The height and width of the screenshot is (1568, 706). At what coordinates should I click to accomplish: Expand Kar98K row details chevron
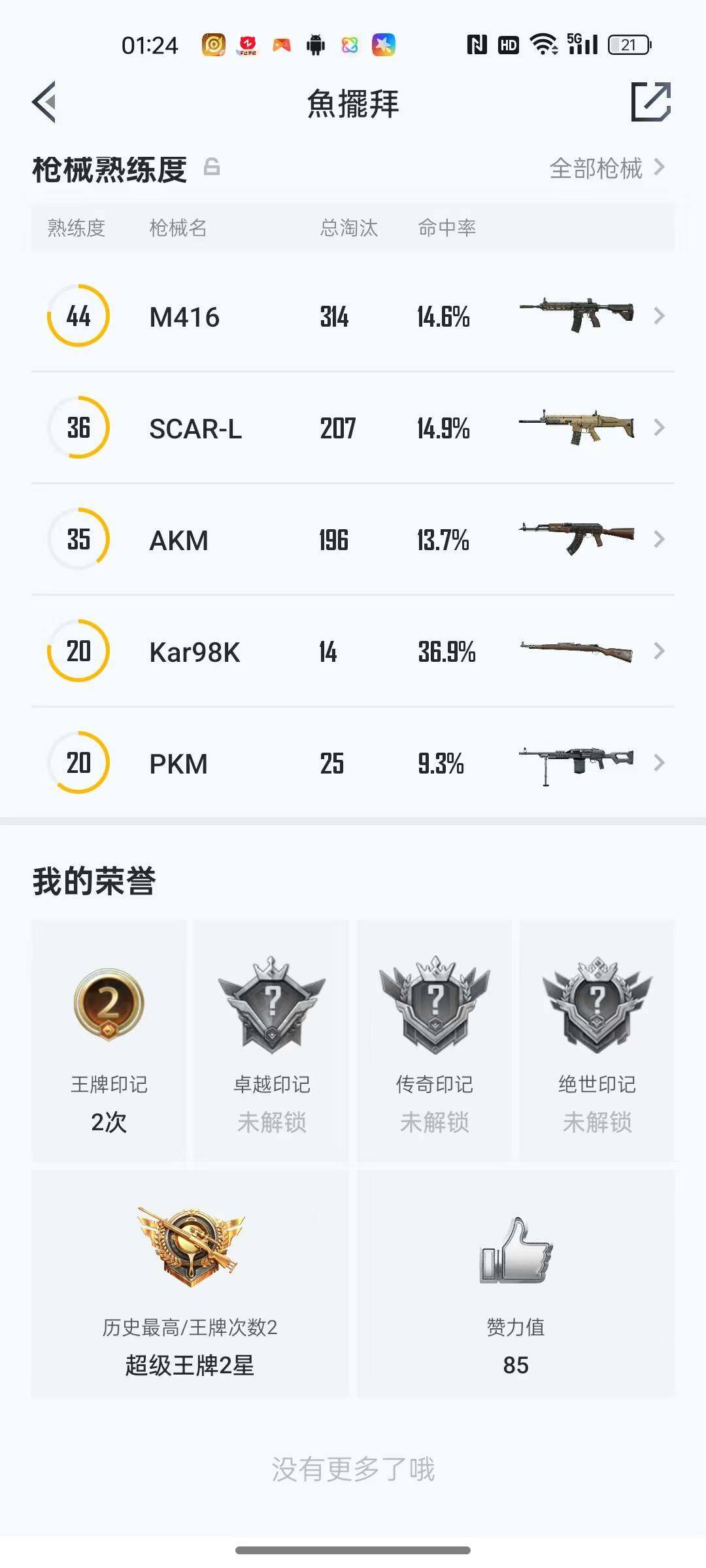[x=658, y=651]
